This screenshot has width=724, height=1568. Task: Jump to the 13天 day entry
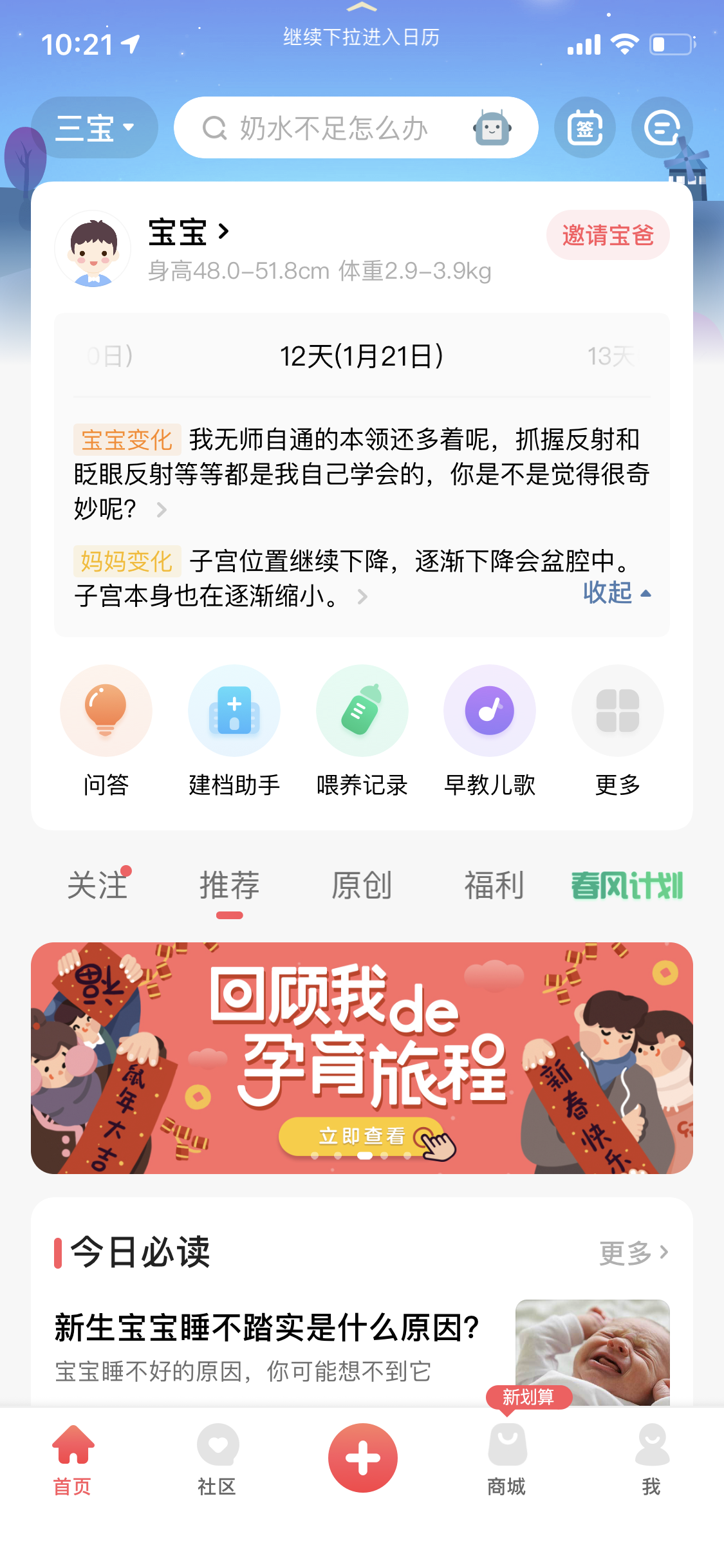pos(609,356)
